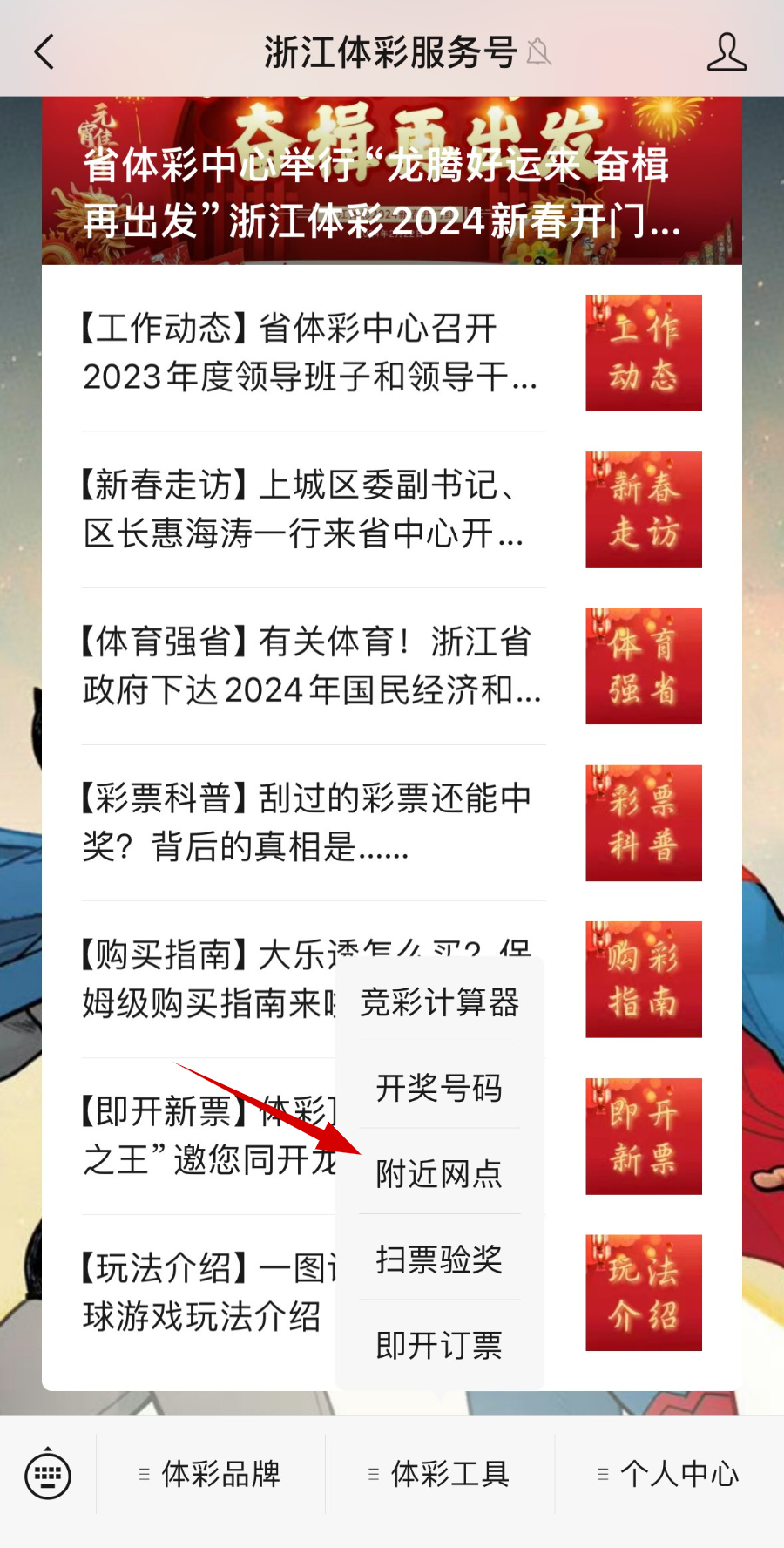
Task: Select 附近网点 from the popup menu
Action: coord(439,1173)
